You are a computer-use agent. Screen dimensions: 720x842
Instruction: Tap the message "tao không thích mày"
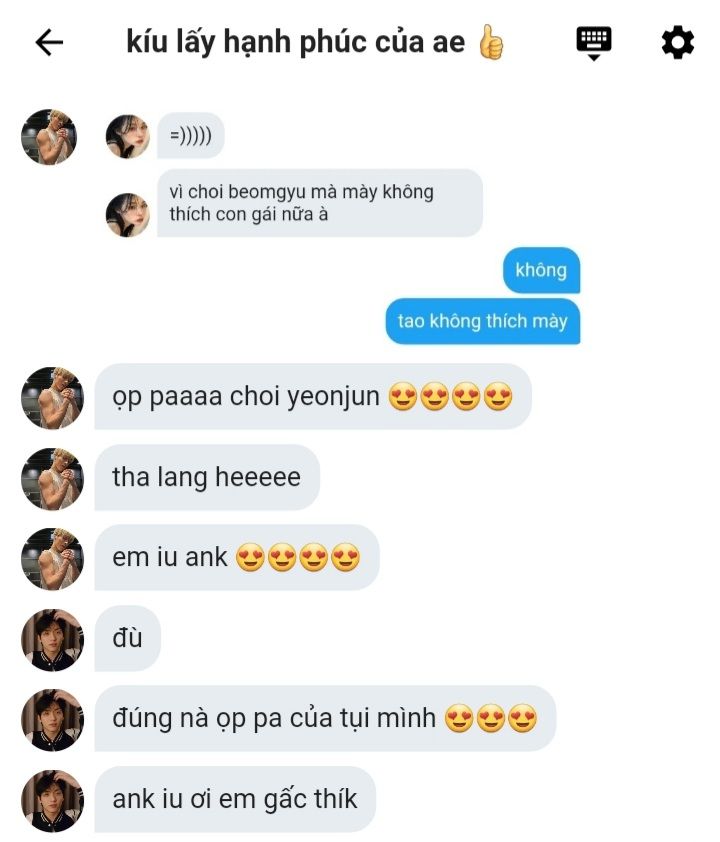pos(482,321)
